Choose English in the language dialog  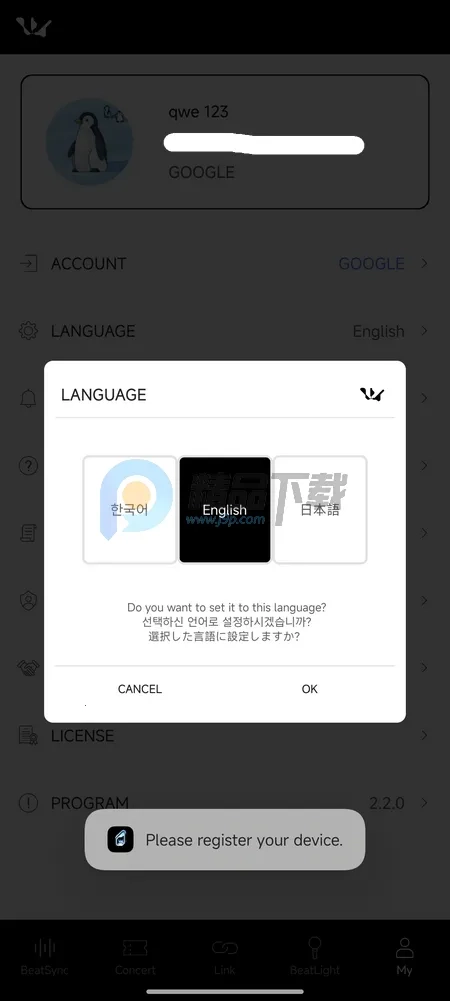[x=225, y=509]
